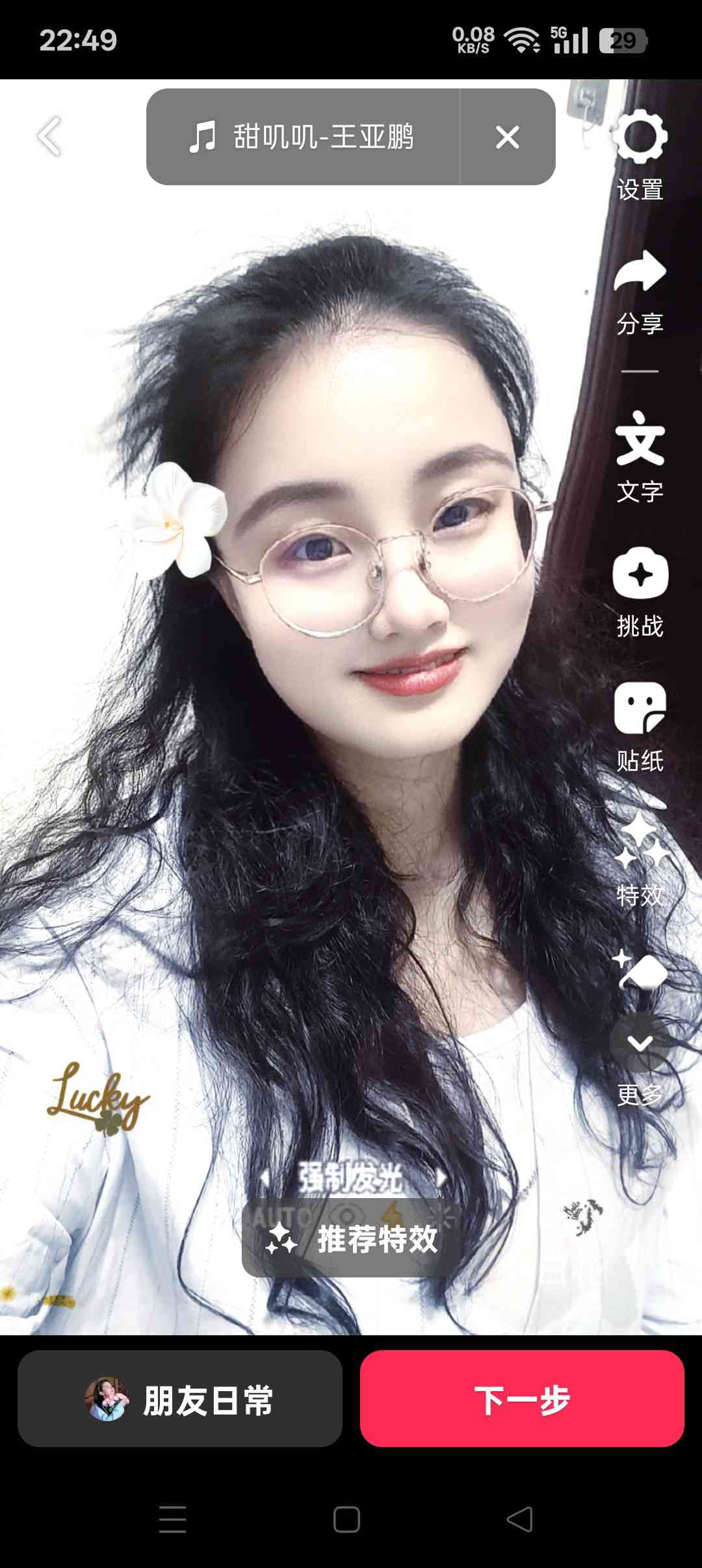Go back using the top-left arrow
The width and height of the screenshot is (702, 1568).
pos(49,137)
